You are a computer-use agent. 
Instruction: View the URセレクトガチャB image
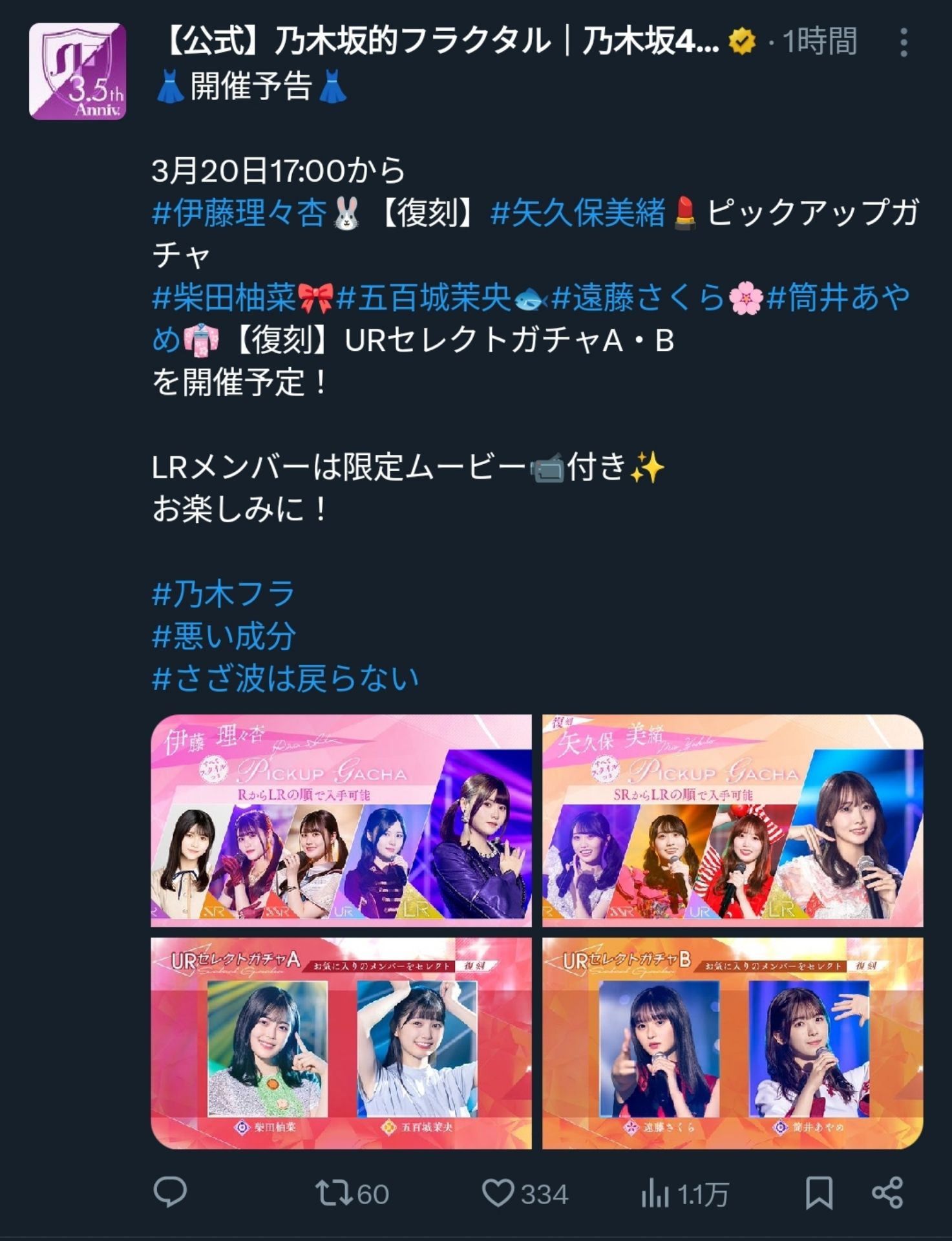point(732,1043)
